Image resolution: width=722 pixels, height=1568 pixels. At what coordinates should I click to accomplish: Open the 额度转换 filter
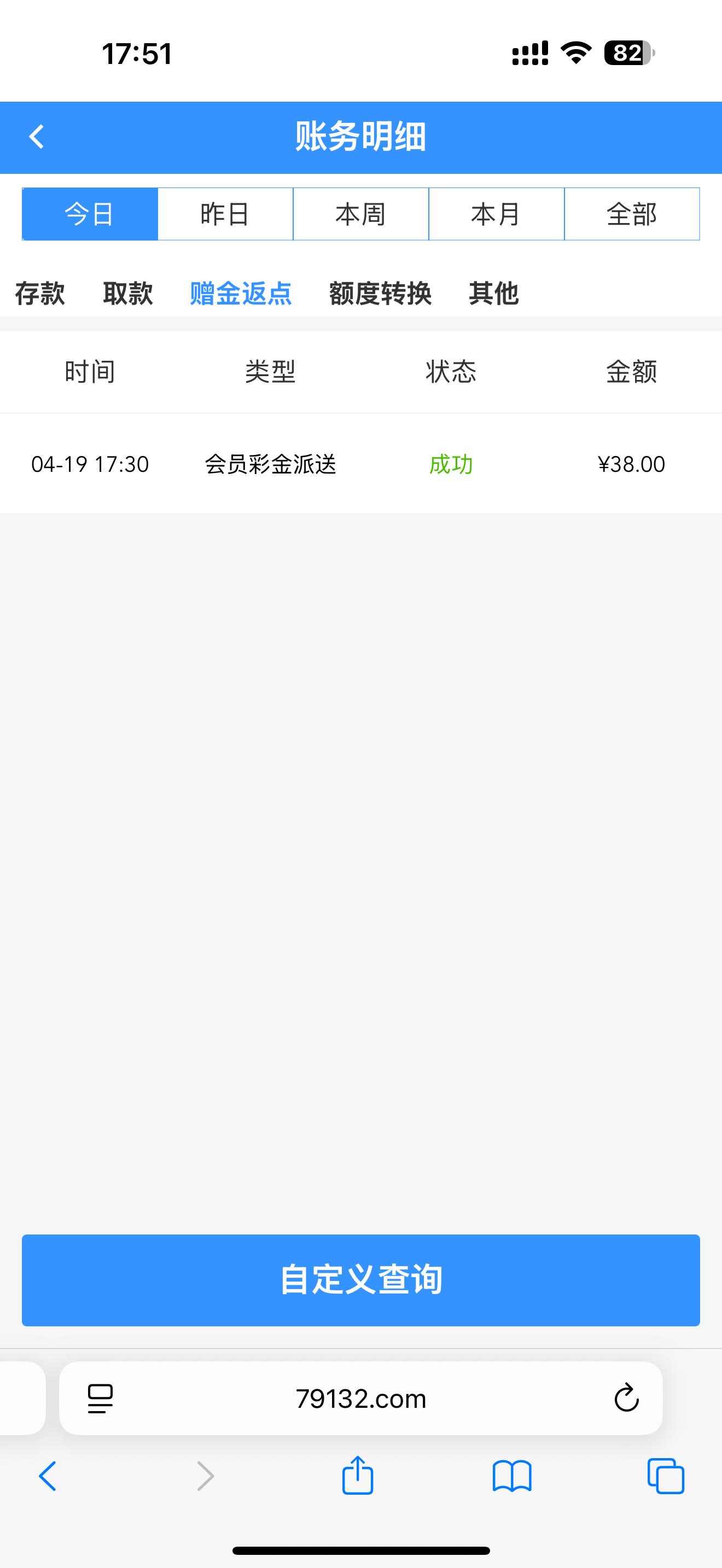coord(380,294)
